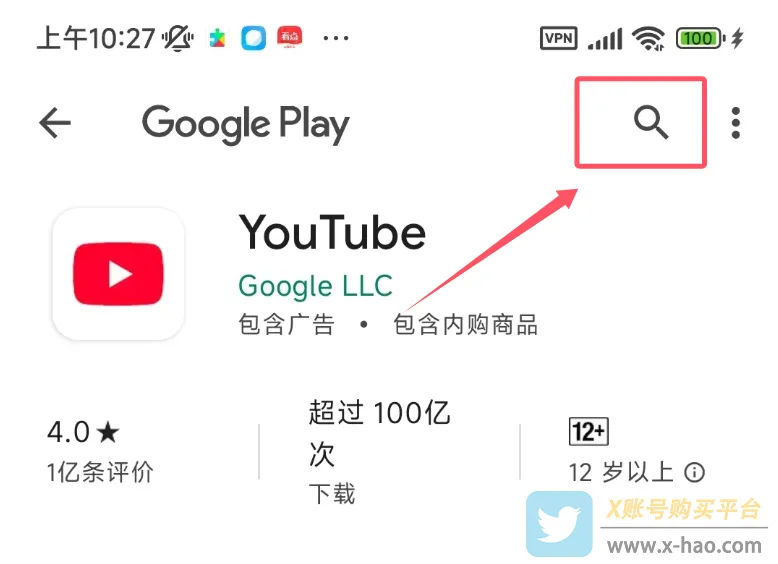
Task: Open the Google Play search
Action: [650, 123]
